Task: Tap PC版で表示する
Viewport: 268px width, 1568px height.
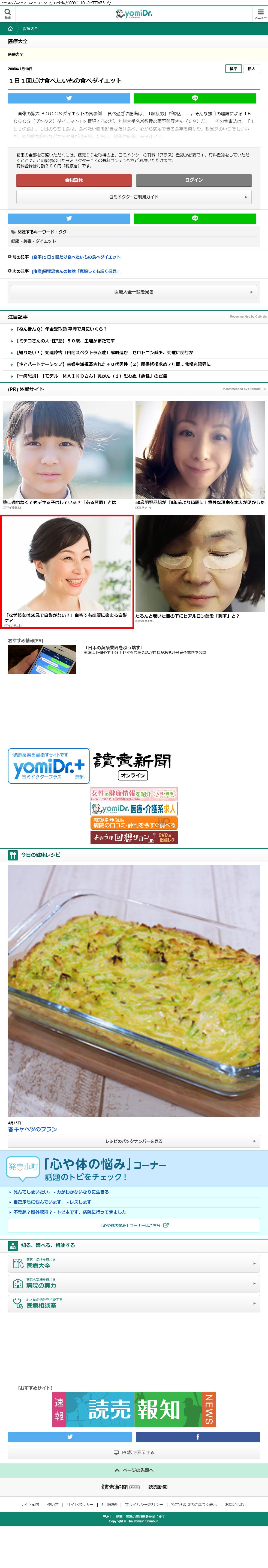Action: [134, 1452]
